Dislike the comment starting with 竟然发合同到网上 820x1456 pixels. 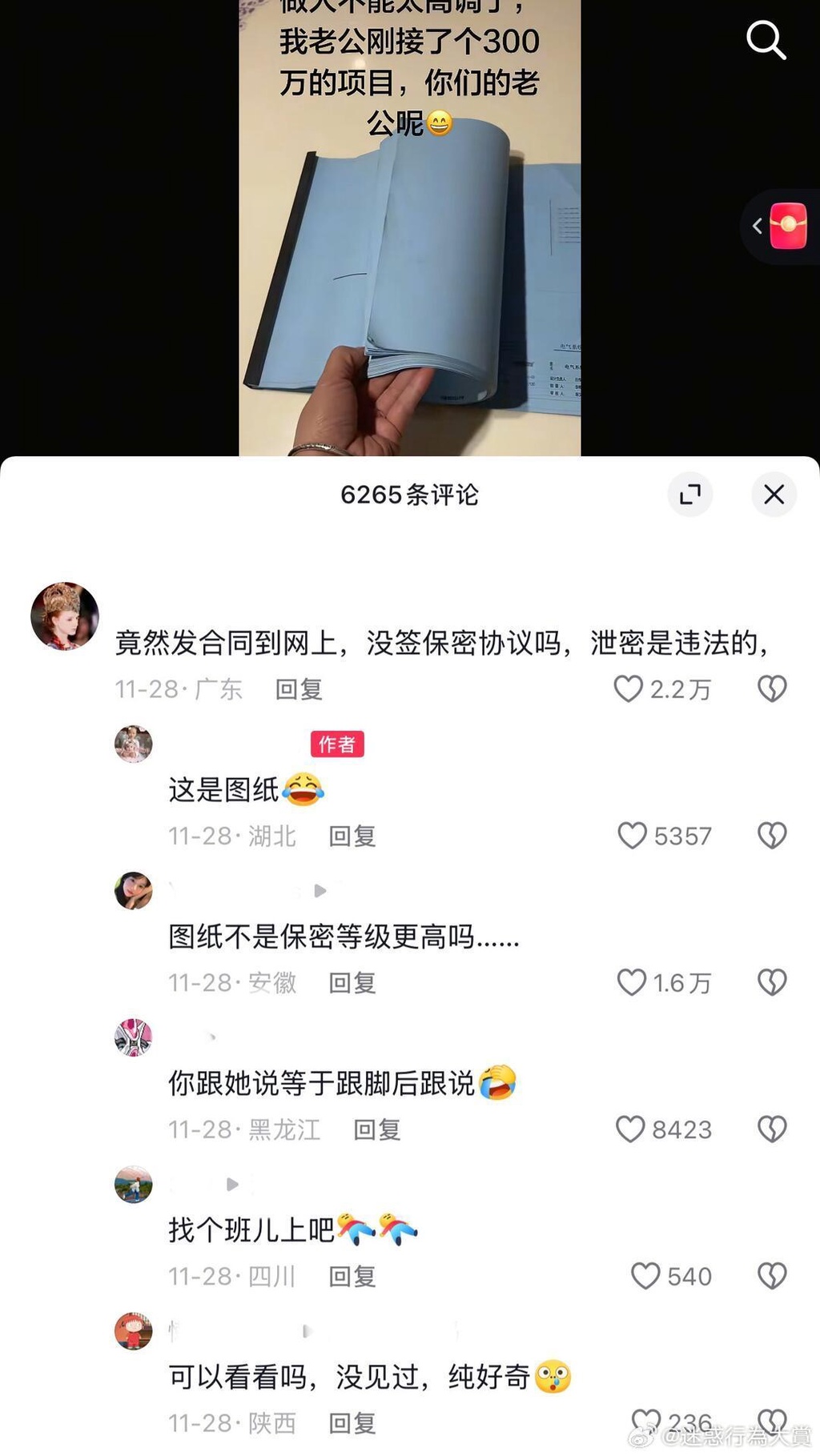click(x=772, y=688)
